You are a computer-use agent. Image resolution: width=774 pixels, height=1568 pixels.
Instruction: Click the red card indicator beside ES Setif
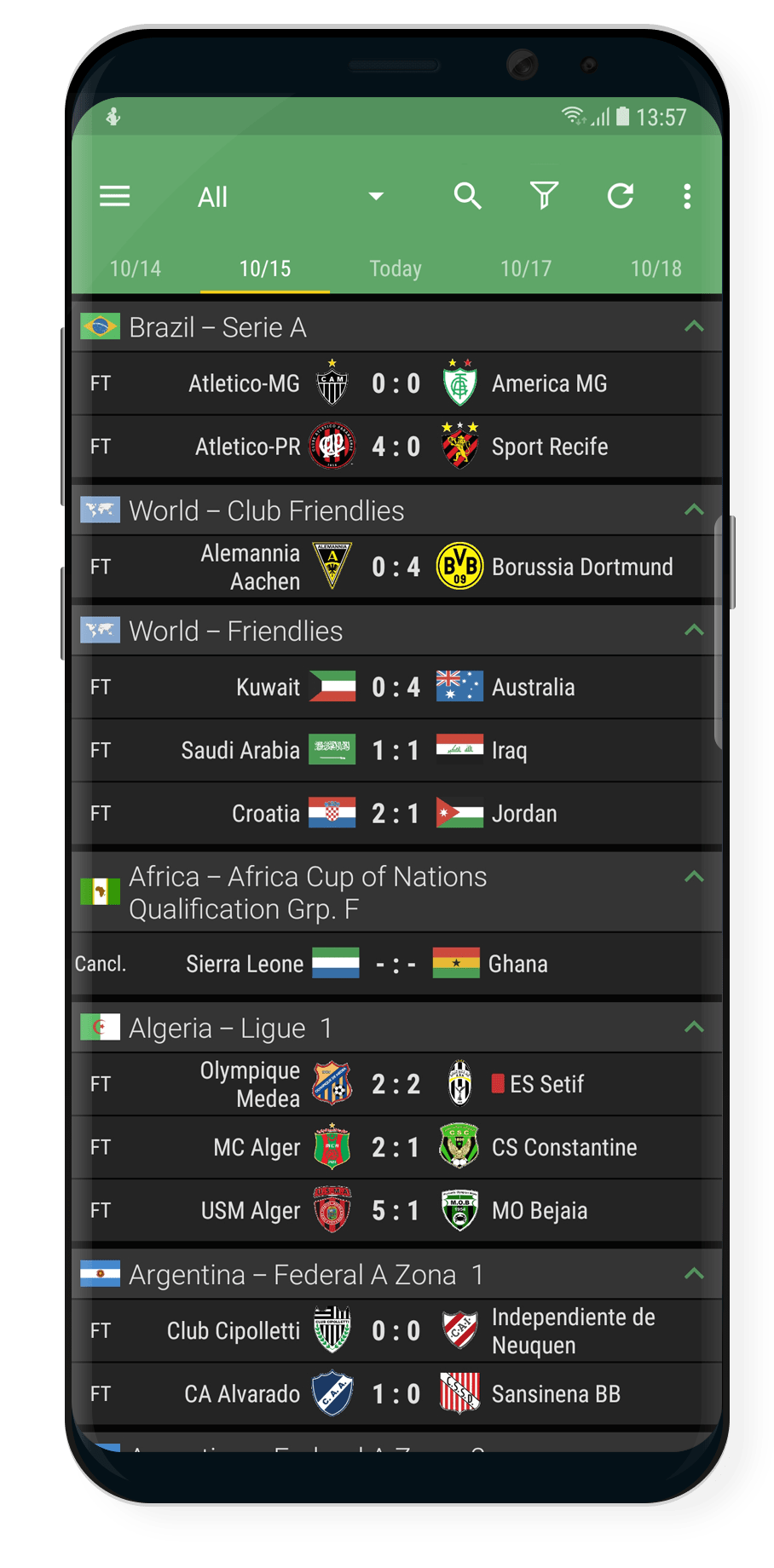click(497, 1083)
